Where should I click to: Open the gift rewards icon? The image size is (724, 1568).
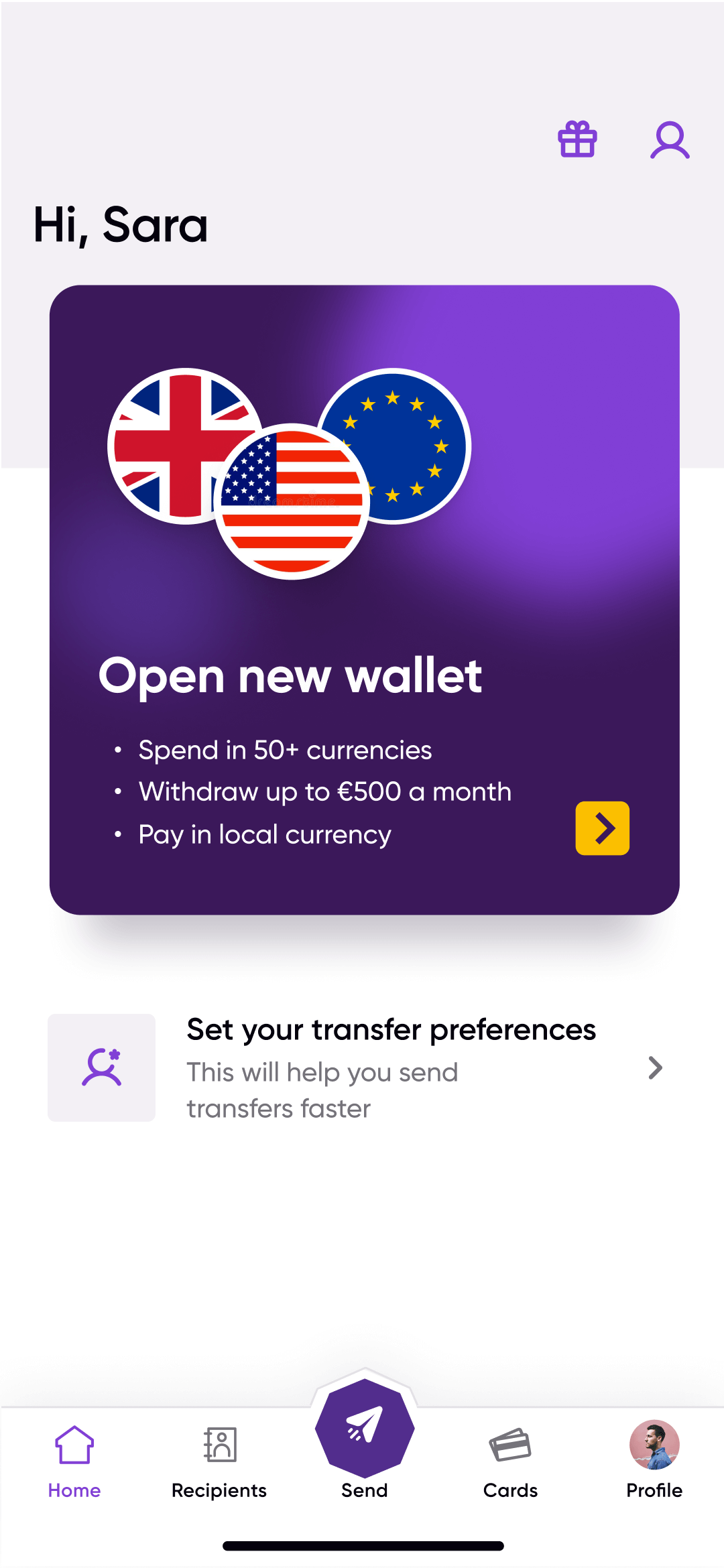(577, 139)
